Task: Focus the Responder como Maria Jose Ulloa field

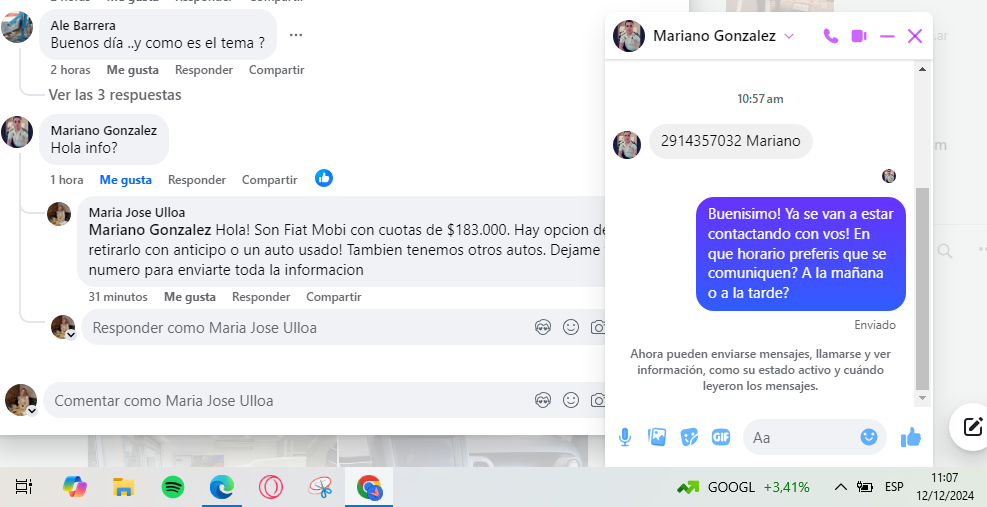Action: 300,327
